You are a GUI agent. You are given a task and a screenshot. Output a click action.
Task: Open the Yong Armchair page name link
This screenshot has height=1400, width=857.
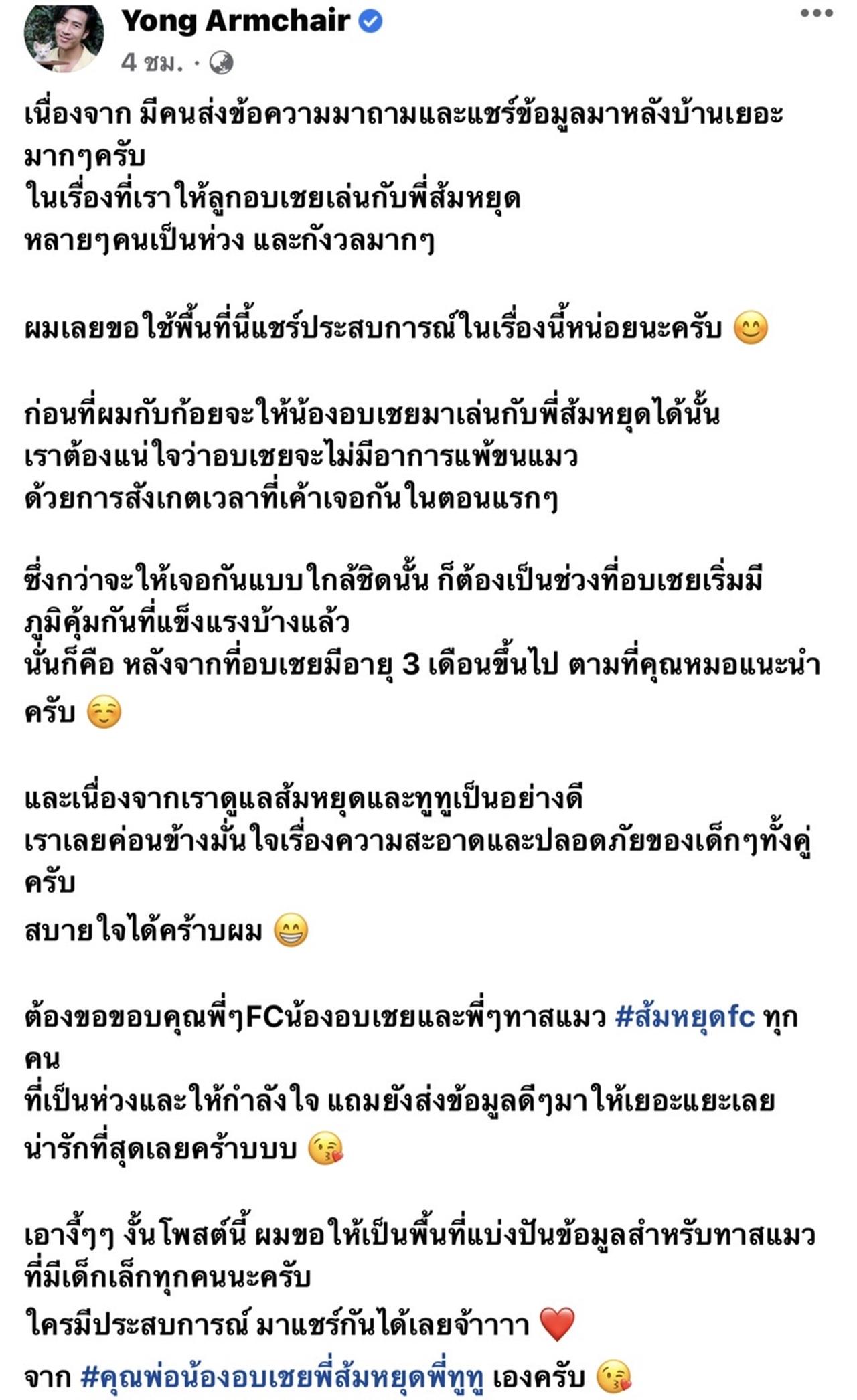[x=236, y=21]
